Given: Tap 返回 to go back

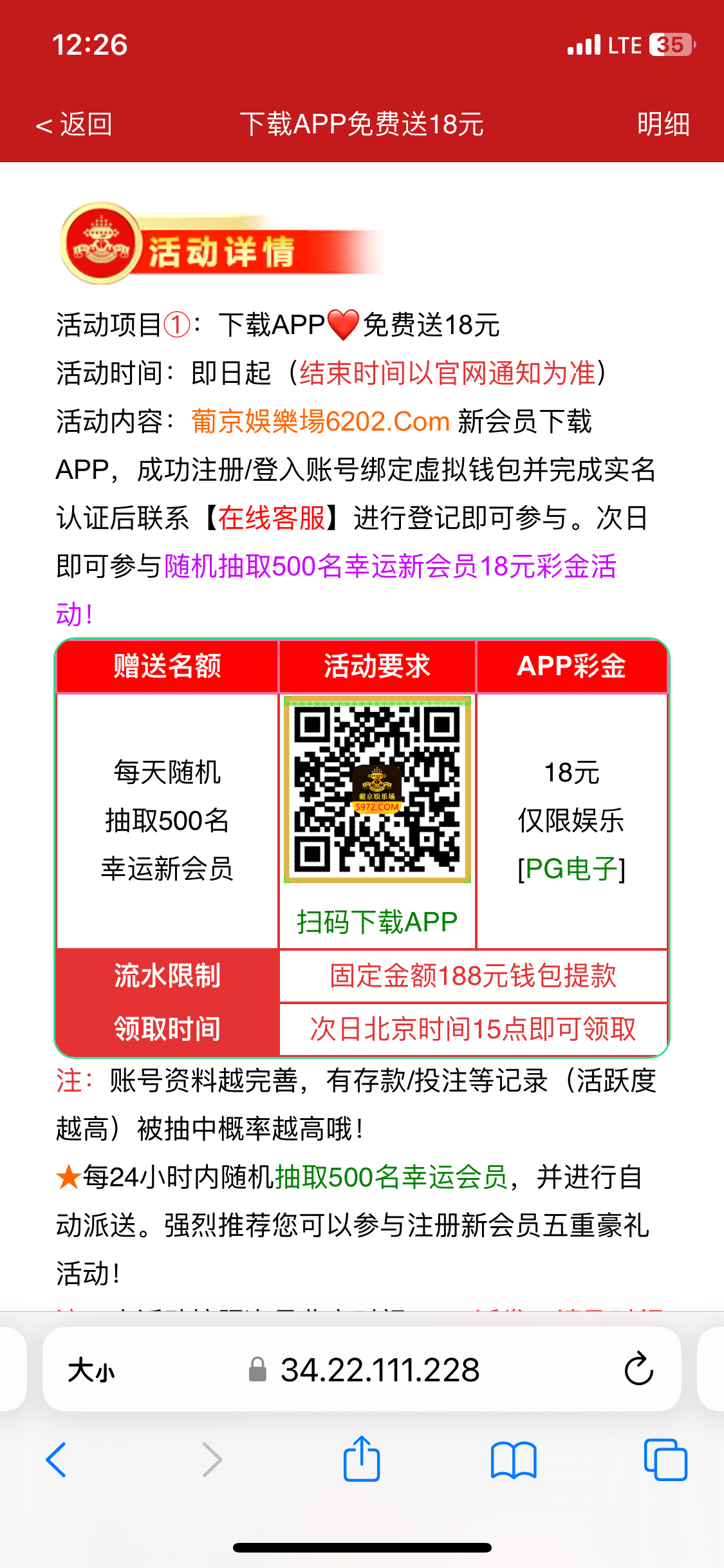Looking at the screenshot, I should [74, 124].
